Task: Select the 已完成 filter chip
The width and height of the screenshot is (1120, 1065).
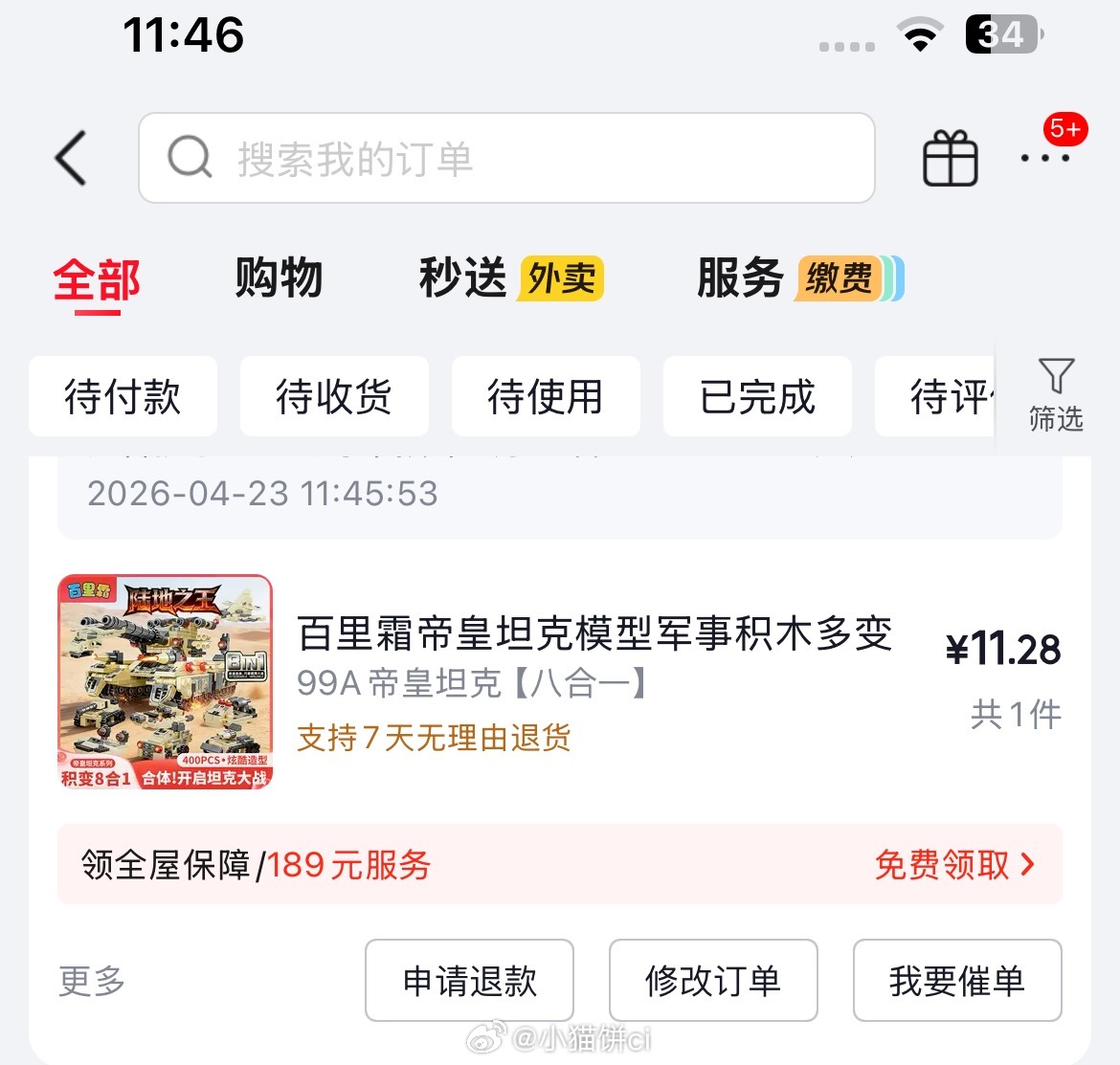Action: click(x=757, y=396)
